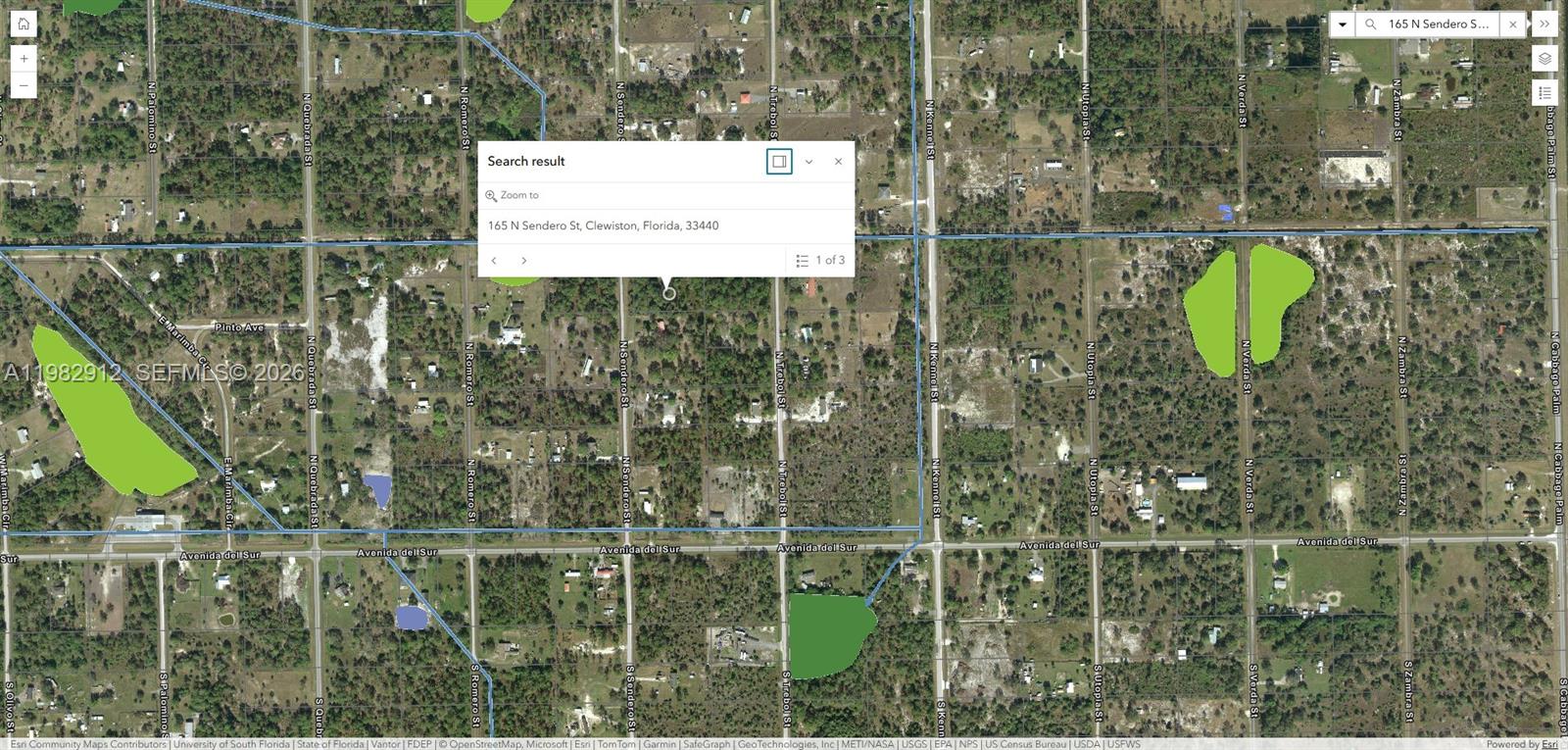Close the search result popup

tap(838, 162)
